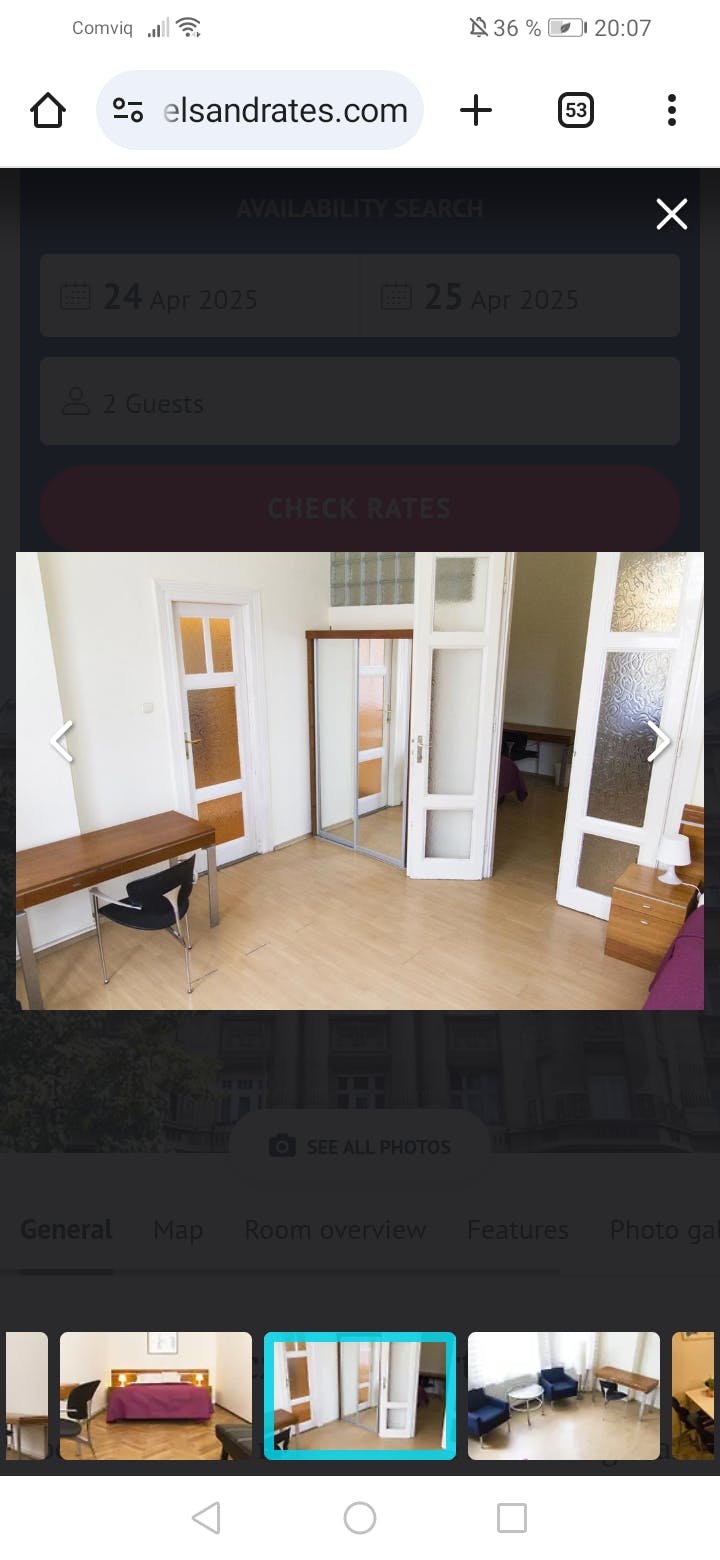Open the tab switcher showing 53
Viewport: 720px width, 1560px height.
(x=575, y=110)
